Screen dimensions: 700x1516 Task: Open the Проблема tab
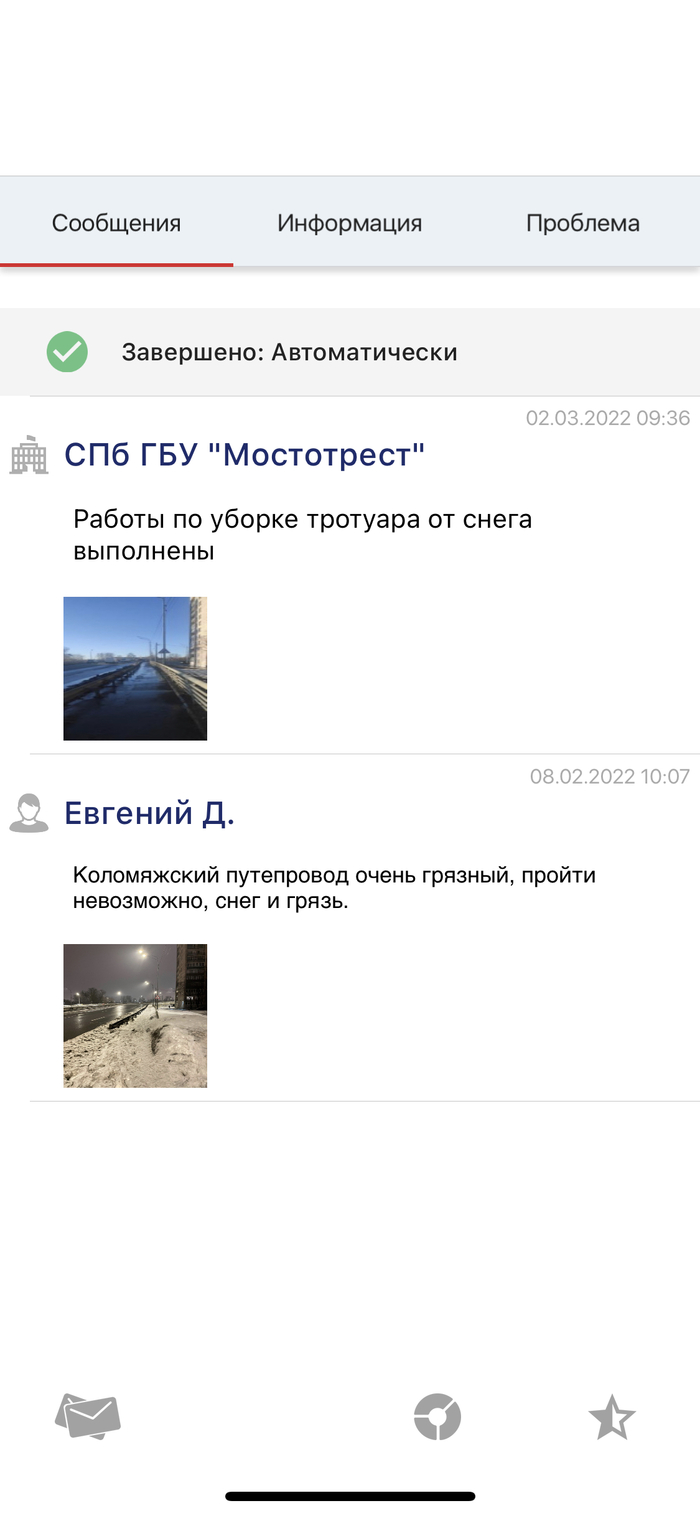582,223
